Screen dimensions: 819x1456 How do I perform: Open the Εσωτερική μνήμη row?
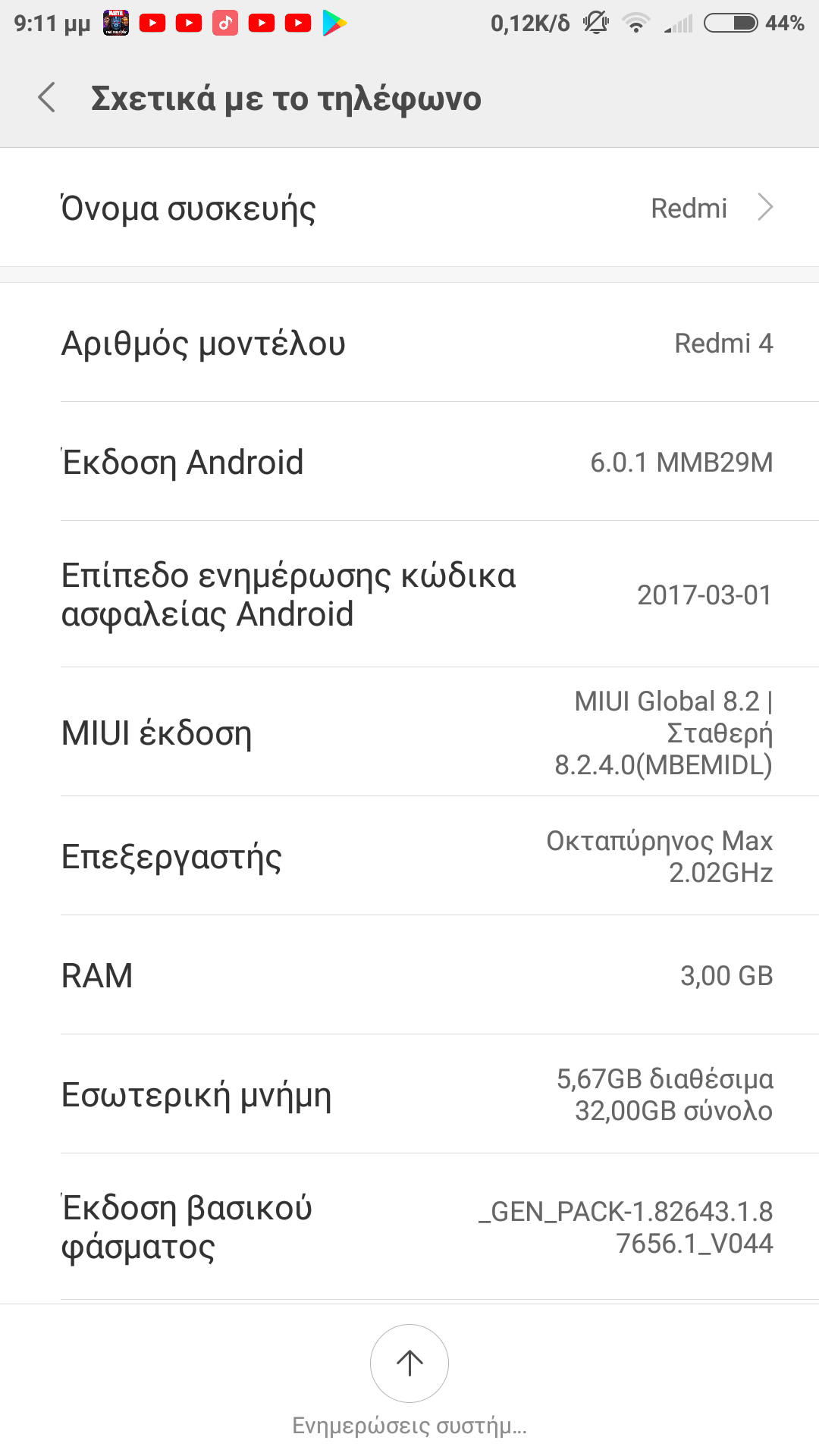point(409,1094)
